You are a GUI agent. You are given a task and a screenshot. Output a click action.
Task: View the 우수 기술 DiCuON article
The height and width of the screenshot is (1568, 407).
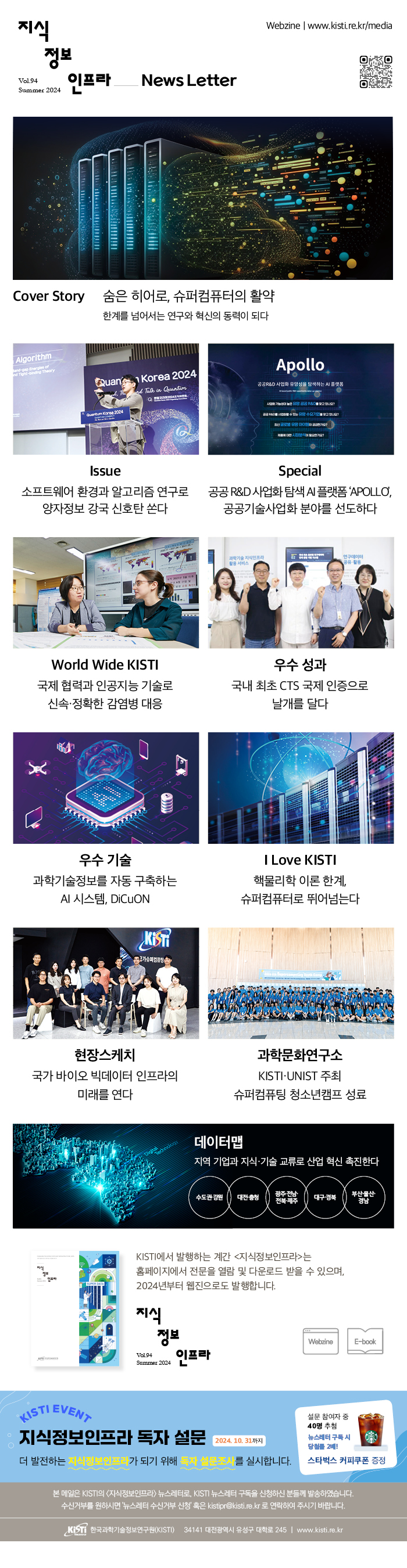tap(105, 787)
